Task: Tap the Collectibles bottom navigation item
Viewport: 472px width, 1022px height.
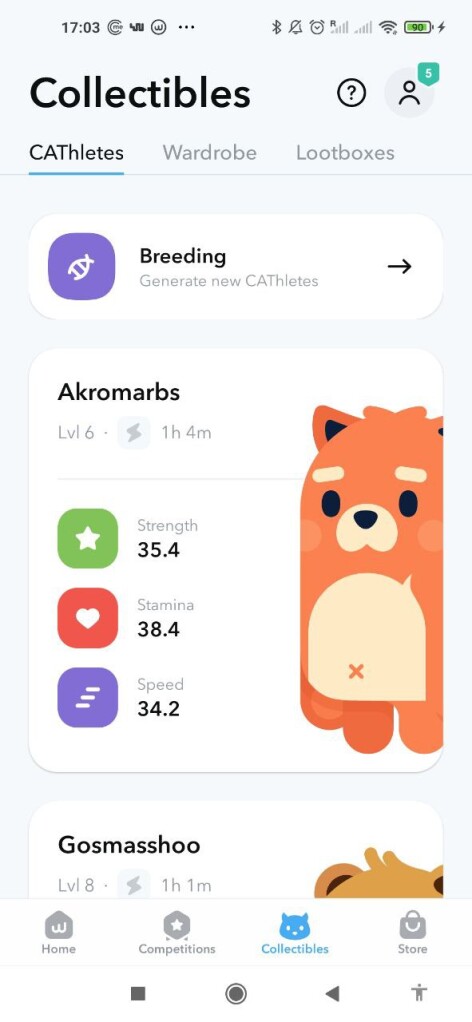Action: click(295, 933)
